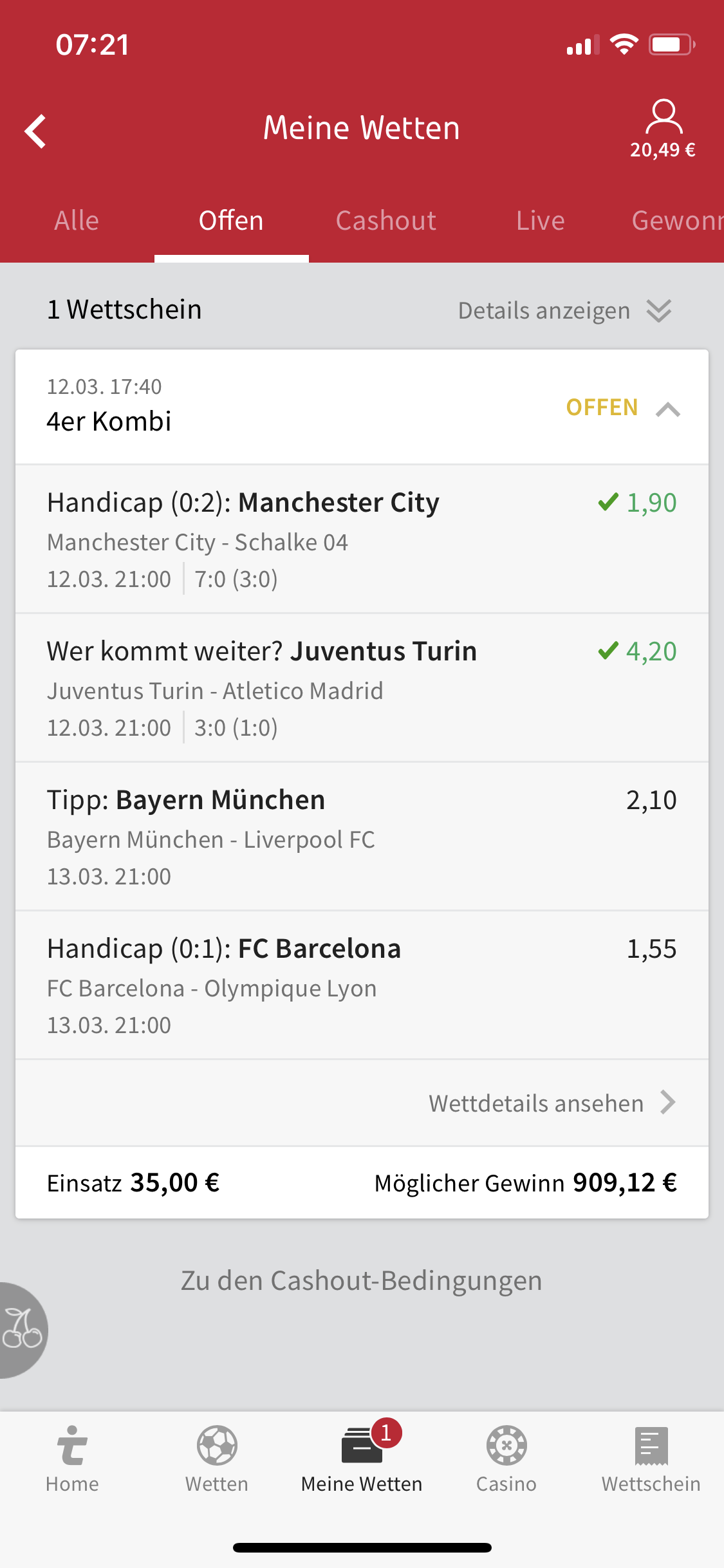724x1568 pixels.
Task: Go back using the header arrow
Action: tap(36, 131)
